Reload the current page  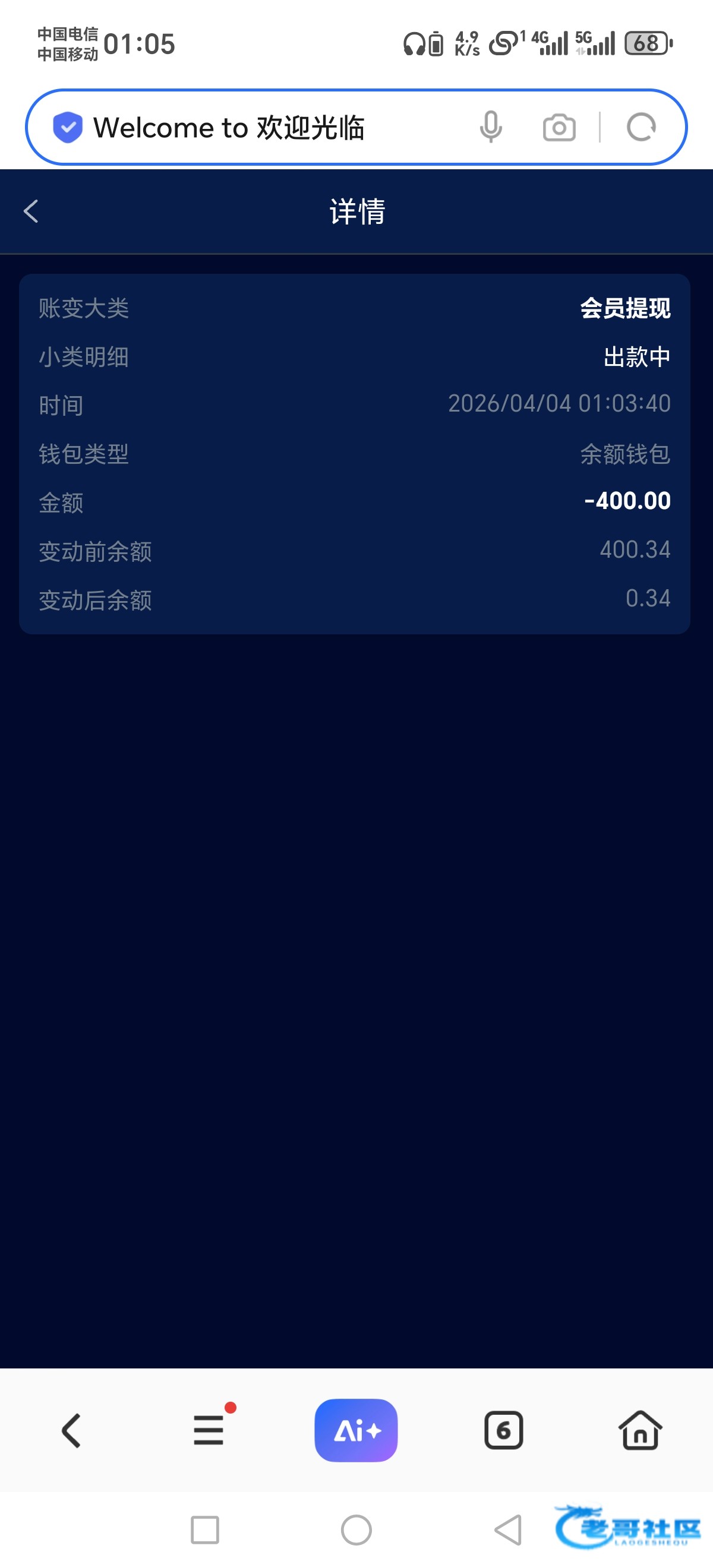point(641,128)
